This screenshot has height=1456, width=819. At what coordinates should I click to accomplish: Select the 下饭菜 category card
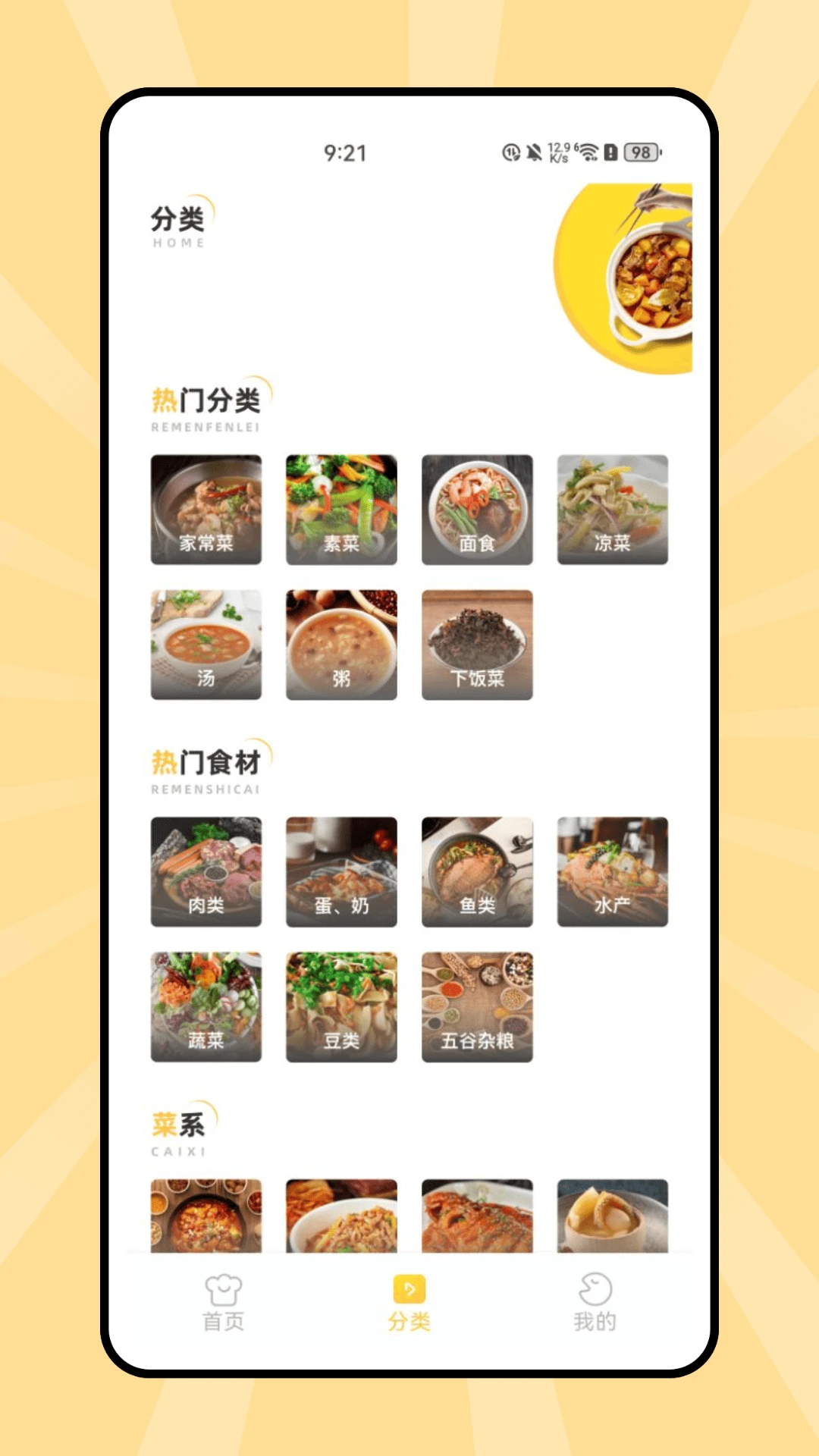click(477, 643)
